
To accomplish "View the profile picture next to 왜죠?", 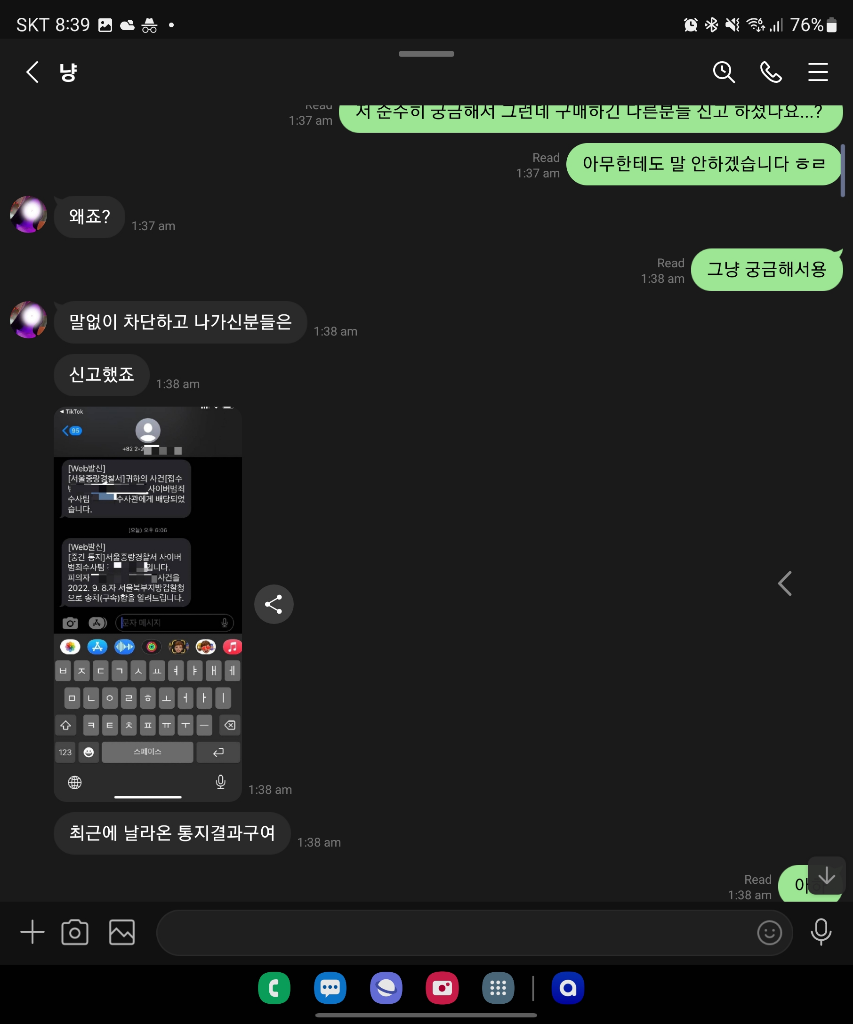I will click(x=29, y=214).
